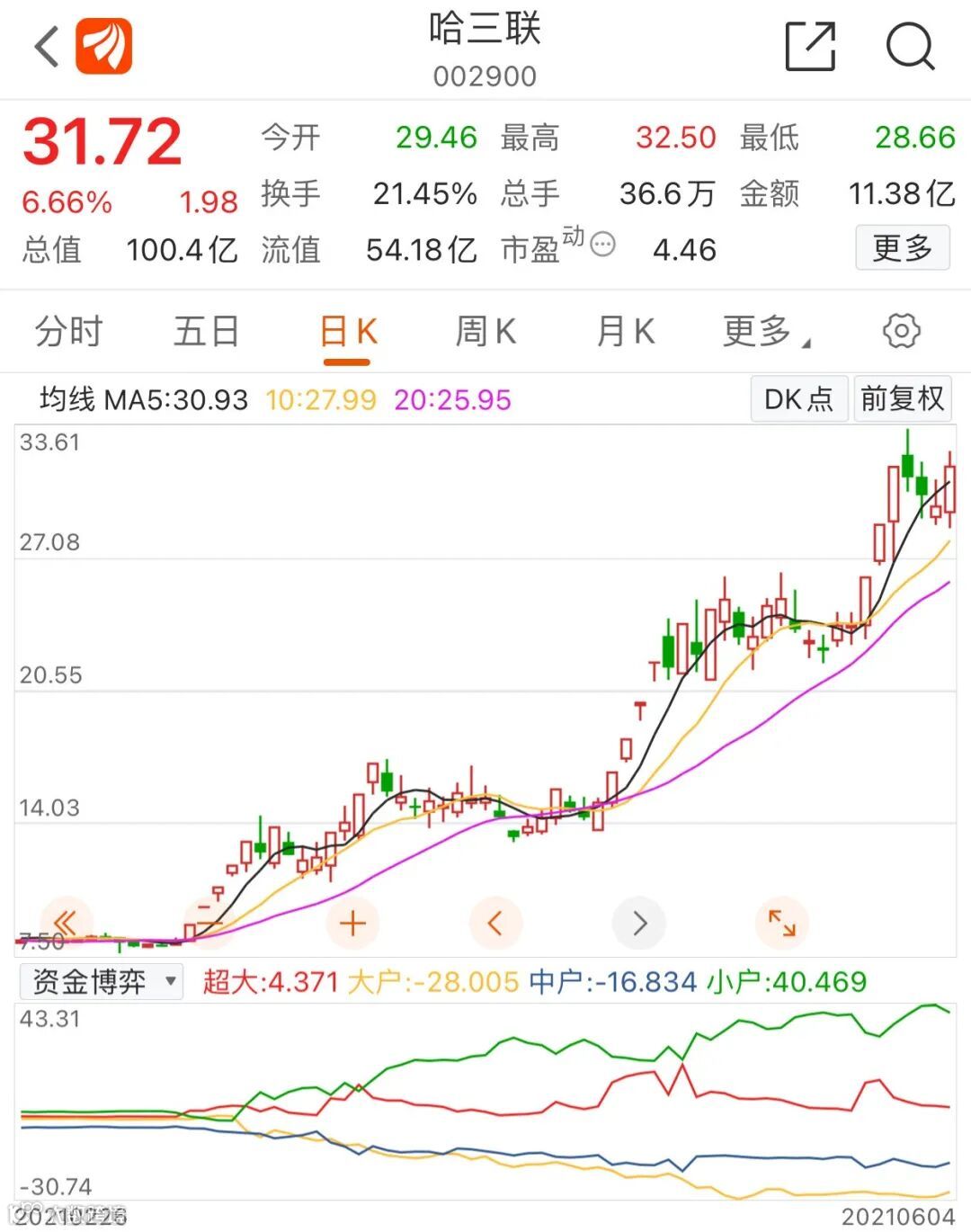The width and height of the screenshot is (971, 1232).
Task: Move the chart one step left
Action: tap(495, 923)
